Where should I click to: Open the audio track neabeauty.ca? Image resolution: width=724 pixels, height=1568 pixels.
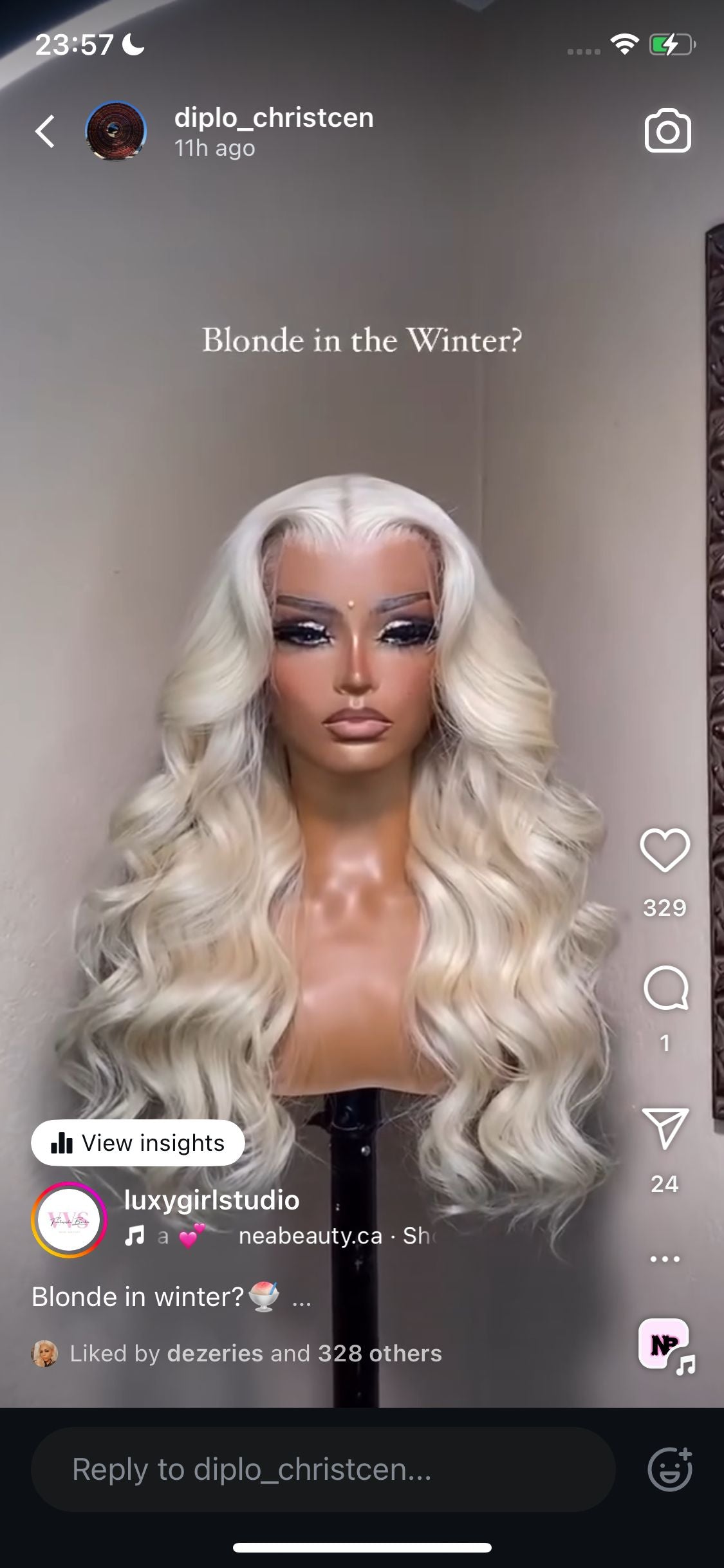[x=309, y=1236]
